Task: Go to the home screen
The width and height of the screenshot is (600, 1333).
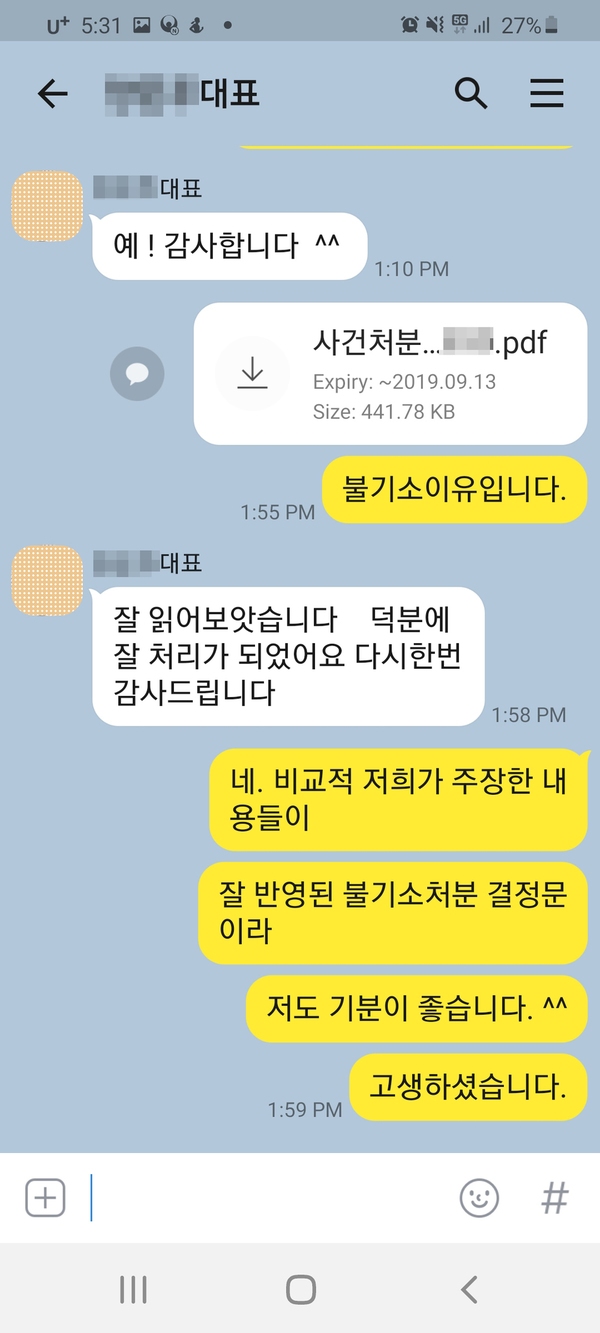Action: click(x=300, y=1289)
